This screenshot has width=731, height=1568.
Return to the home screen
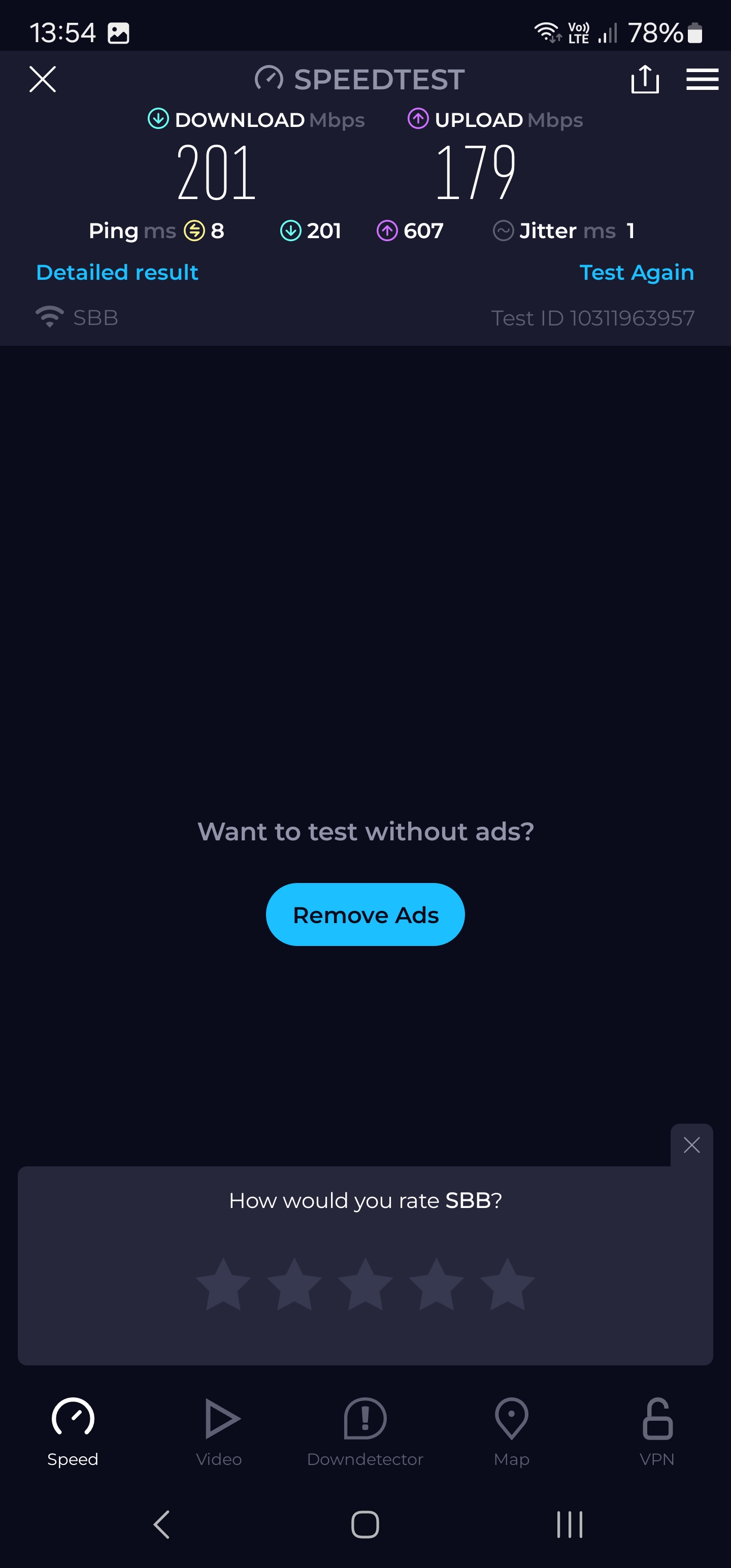point(365,1524)
